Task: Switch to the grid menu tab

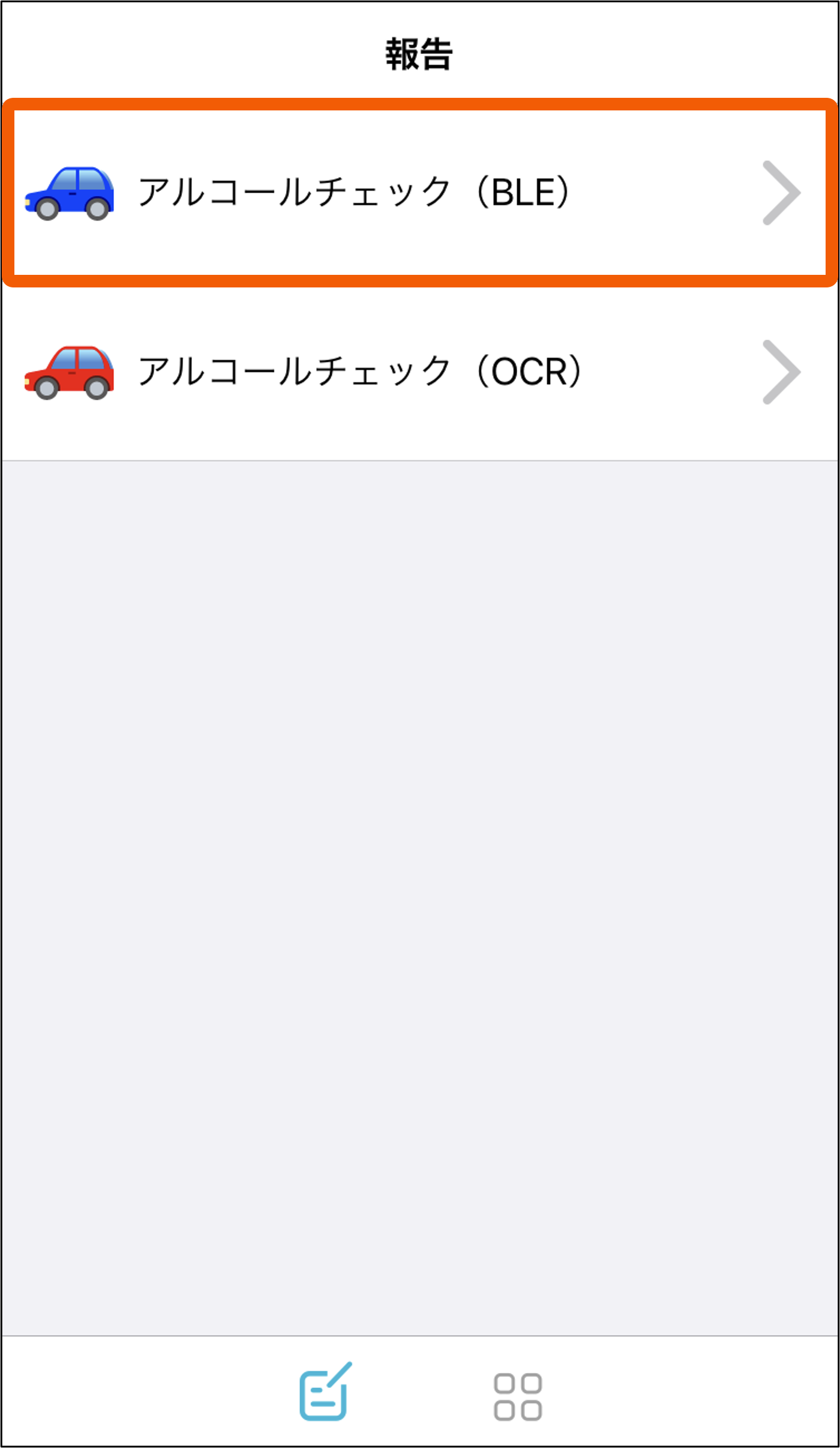Action: 517,1396
